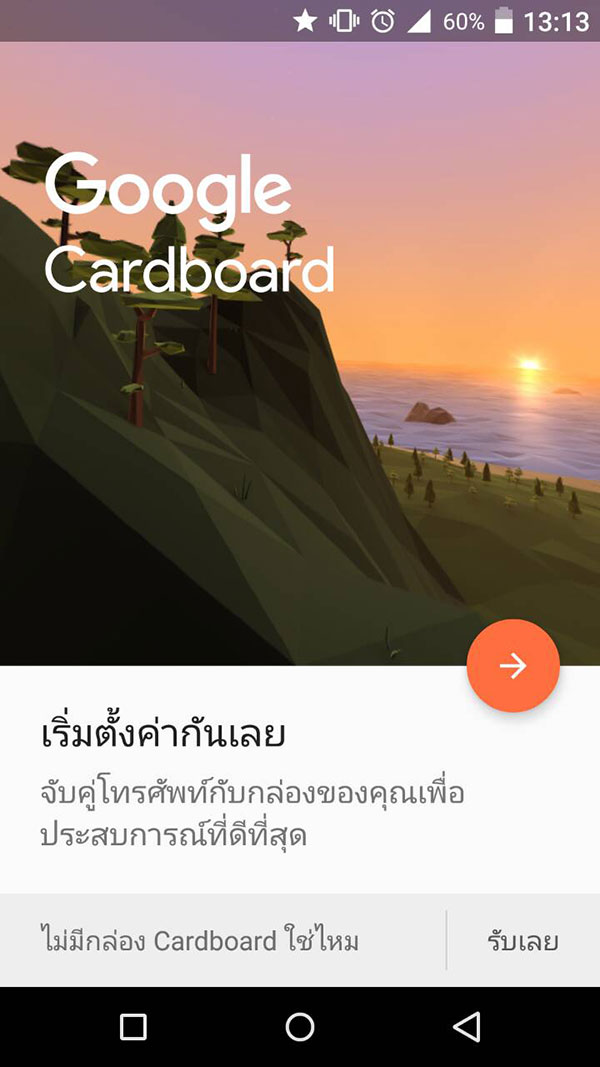600x1067 pixels.
Task: Tap the รับเลย button
Action: (x=522, y=941)
